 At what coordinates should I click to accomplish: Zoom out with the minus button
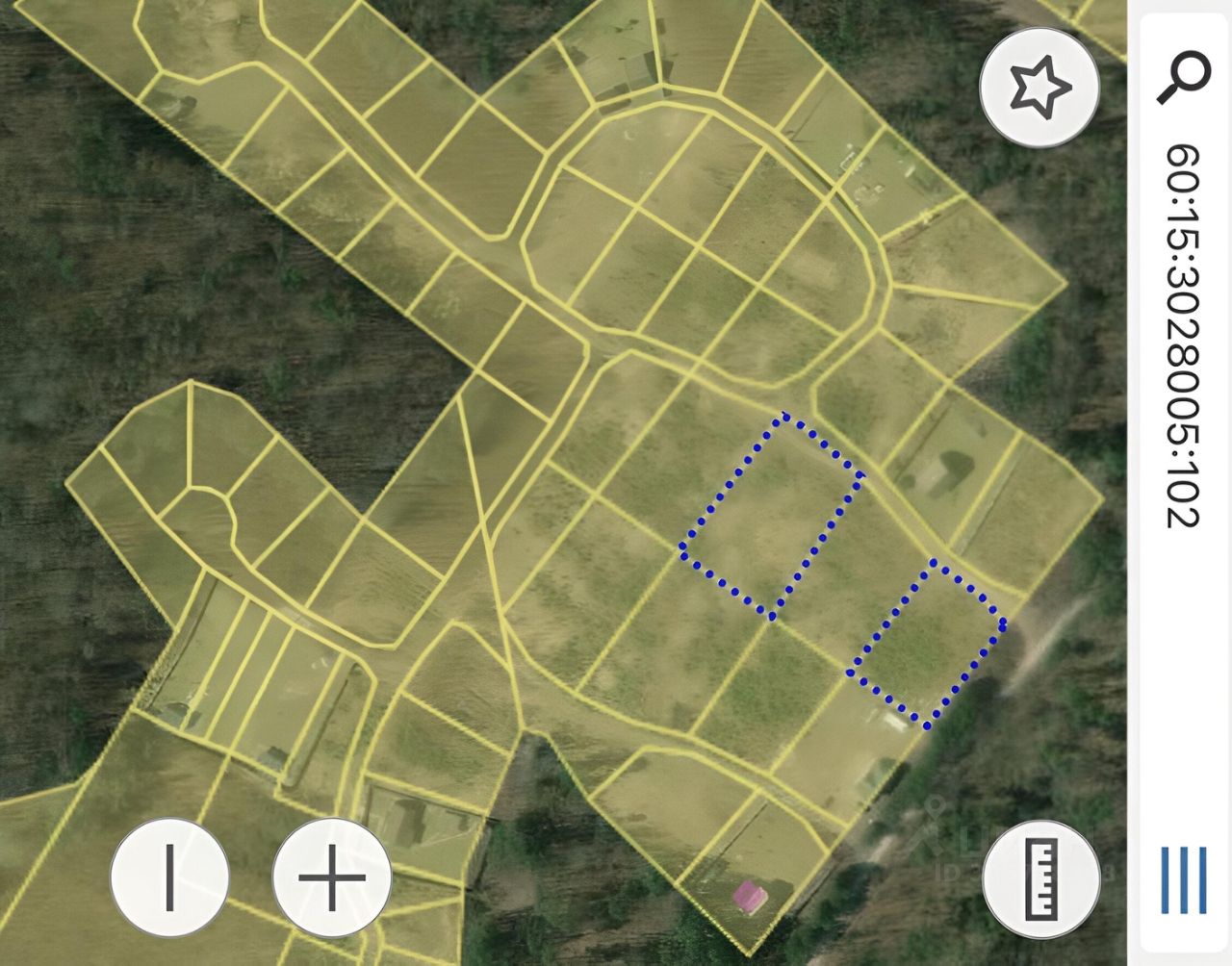coord(169,877)
